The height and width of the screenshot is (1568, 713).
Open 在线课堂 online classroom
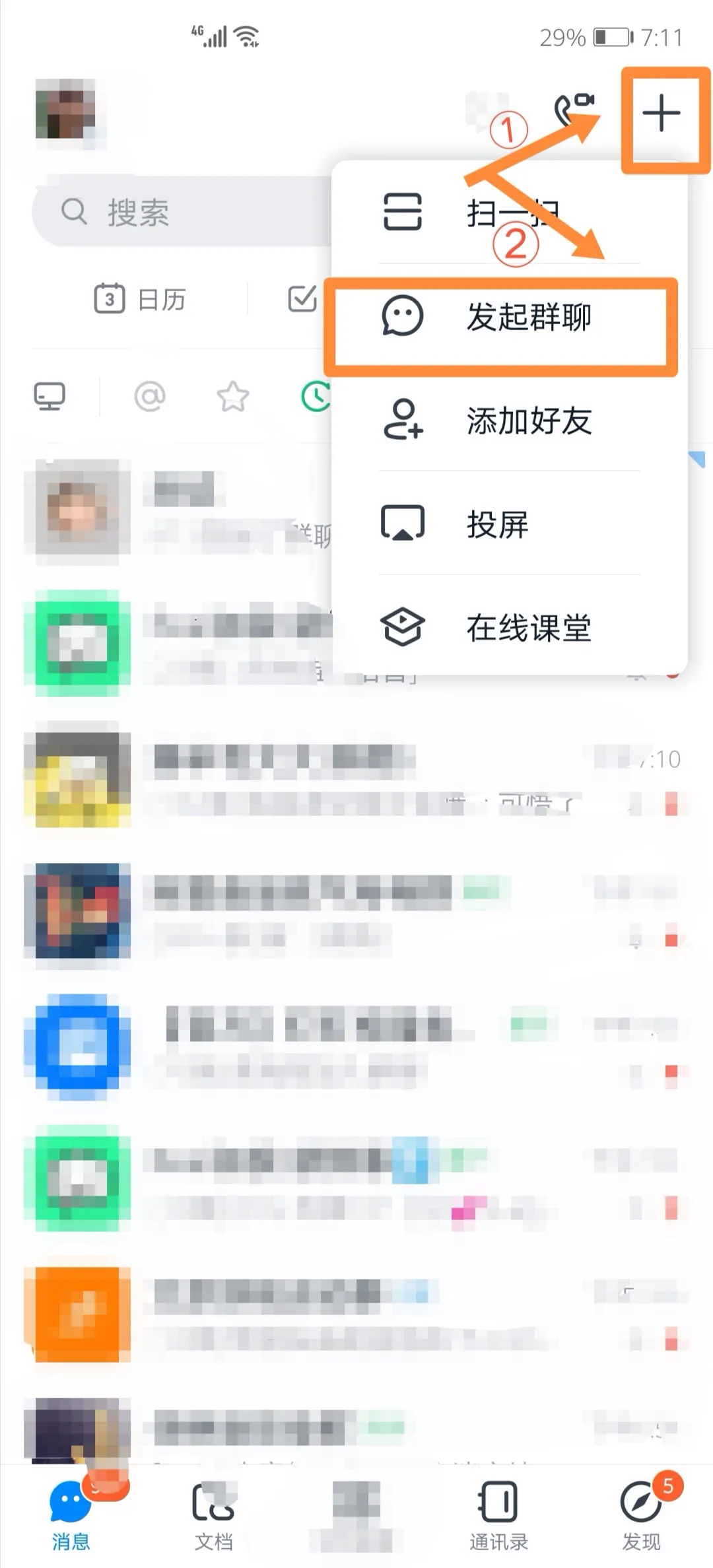click(528, 627)
